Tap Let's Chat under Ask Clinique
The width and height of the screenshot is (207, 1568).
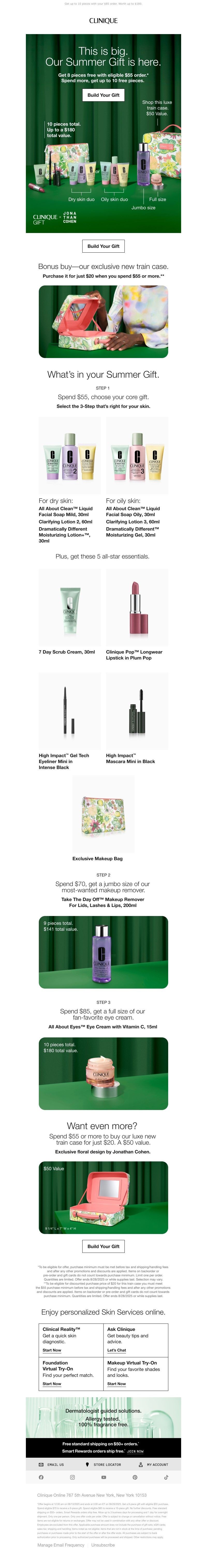coord(116,1349)
